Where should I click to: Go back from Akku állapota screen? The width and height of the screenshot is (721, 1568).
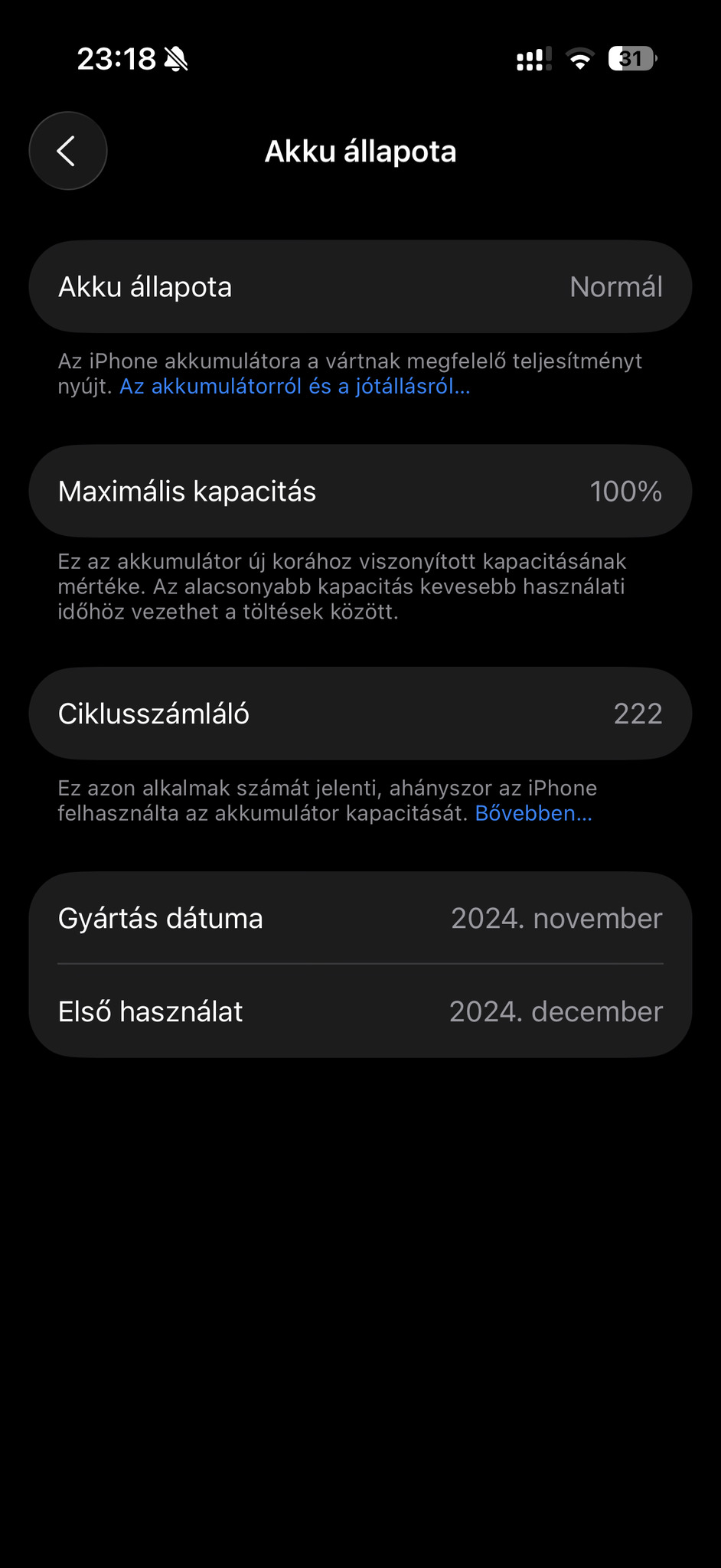click(67, 151)
